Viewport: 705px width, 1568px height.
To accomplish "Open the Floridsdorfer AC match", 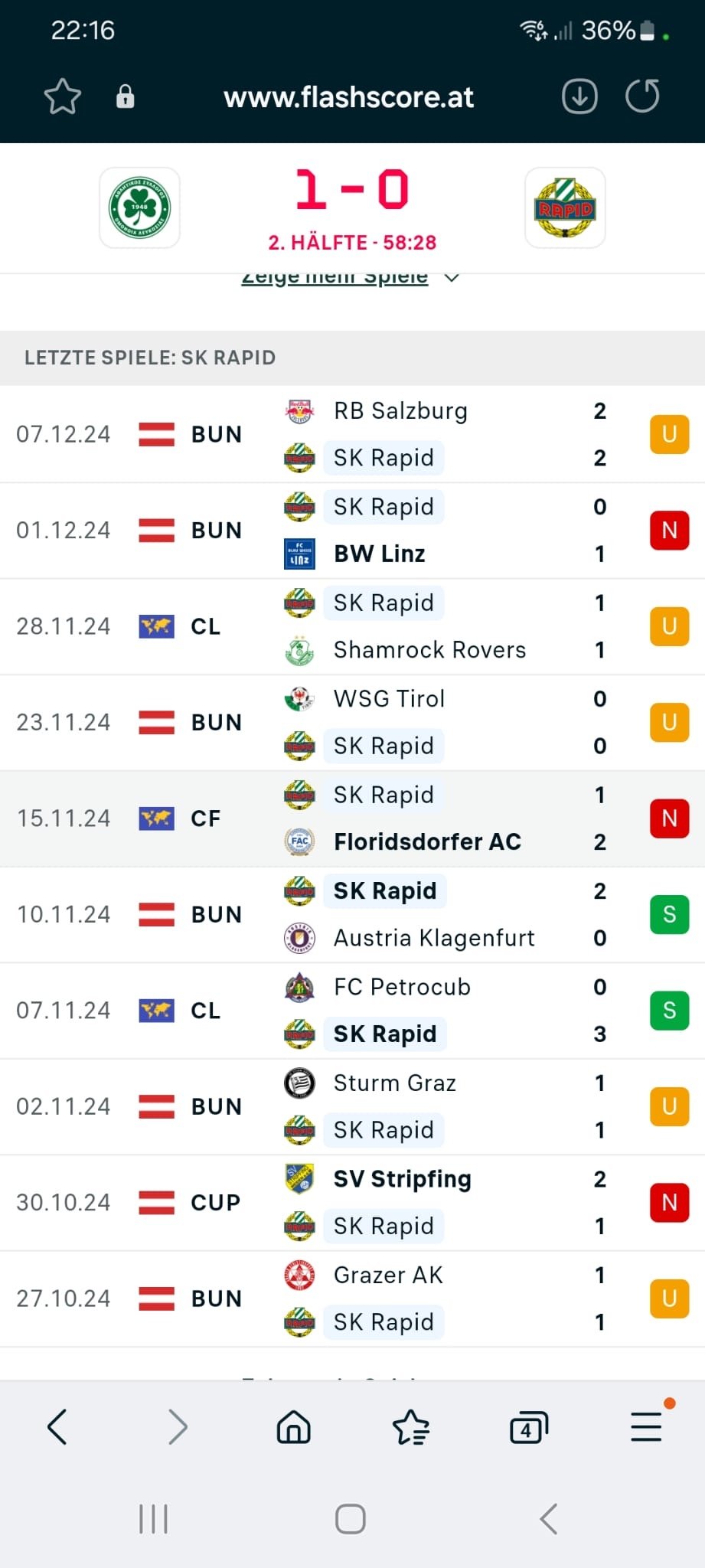I will point(352,818).
